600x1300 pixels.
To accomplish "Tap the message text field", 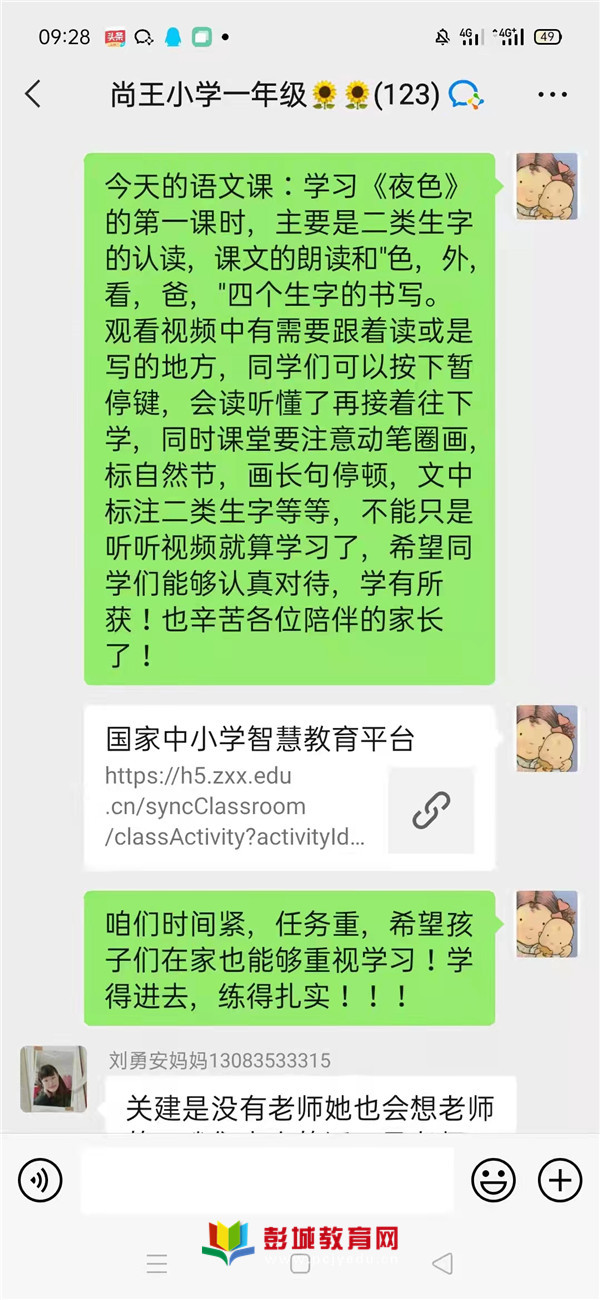I will coord(266,1181).
